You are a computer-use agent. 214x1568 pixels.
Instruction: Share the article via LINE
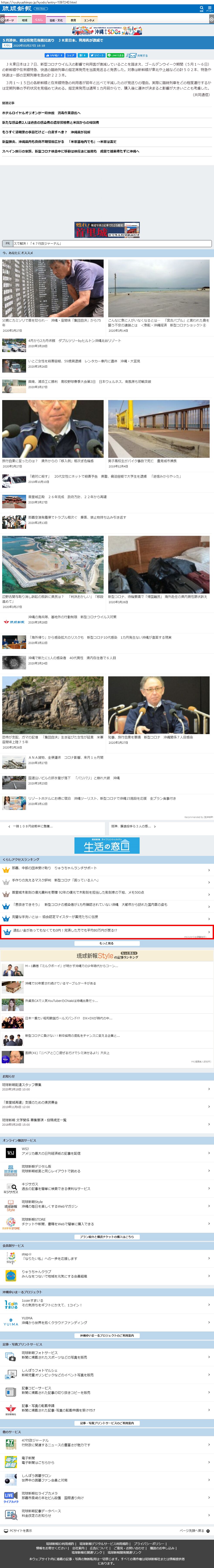click(x=116, y=55)
